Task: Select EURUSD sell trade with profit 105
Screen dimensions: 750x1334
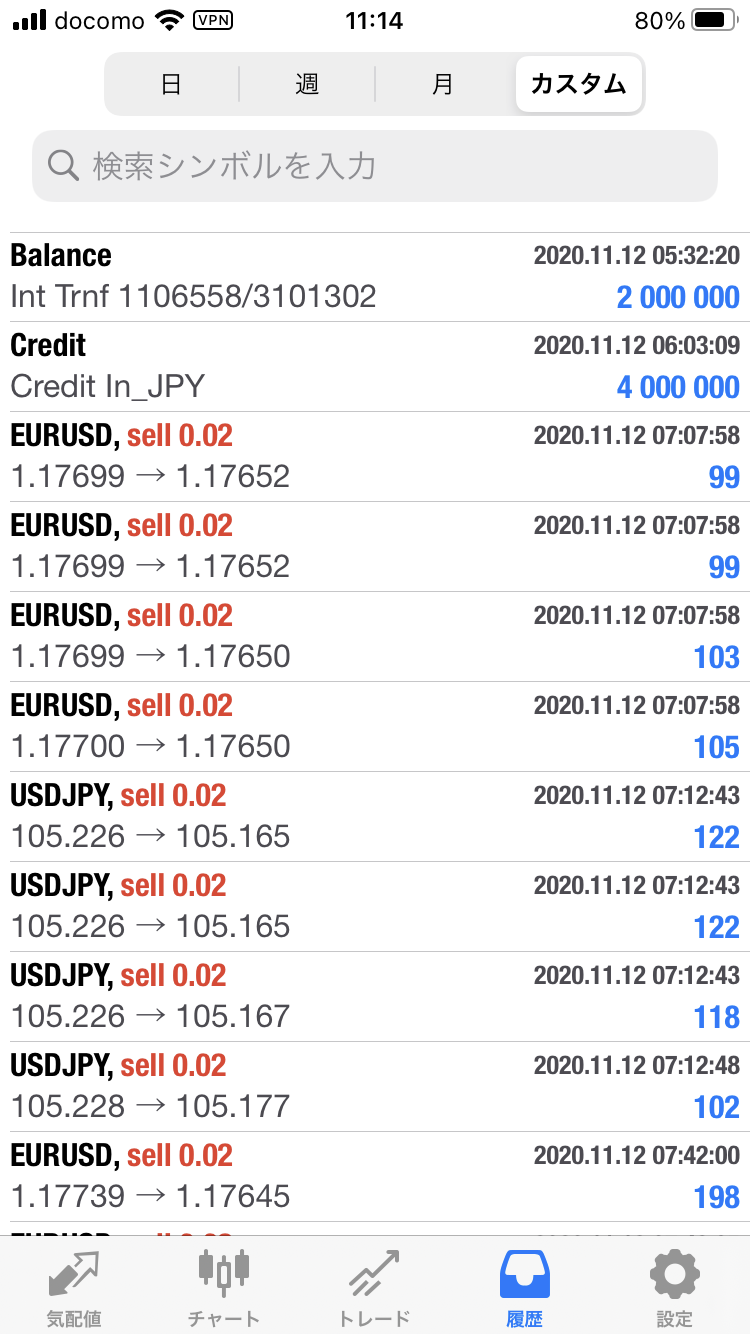Action: (x=375, y=727)
